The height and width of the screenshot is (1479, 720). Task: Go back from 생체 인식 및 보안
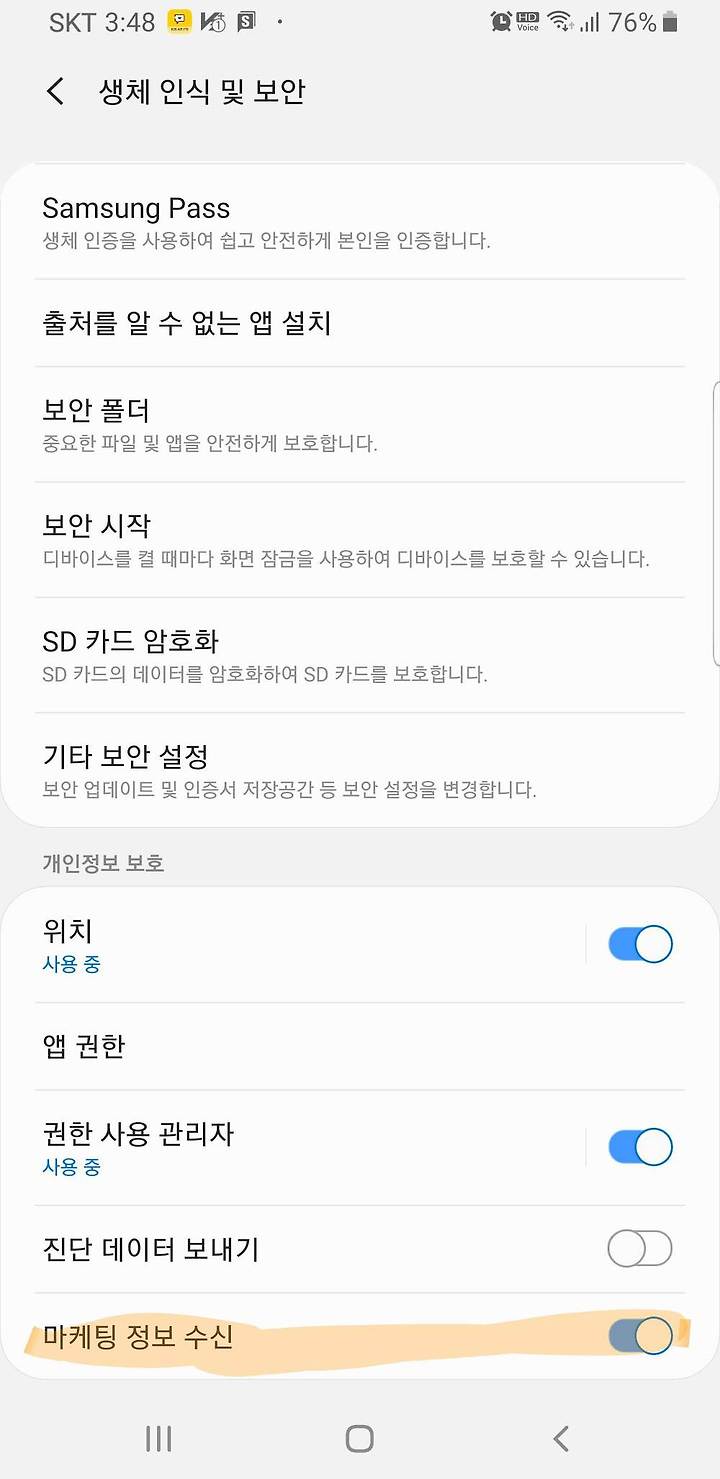click(56, 92)
